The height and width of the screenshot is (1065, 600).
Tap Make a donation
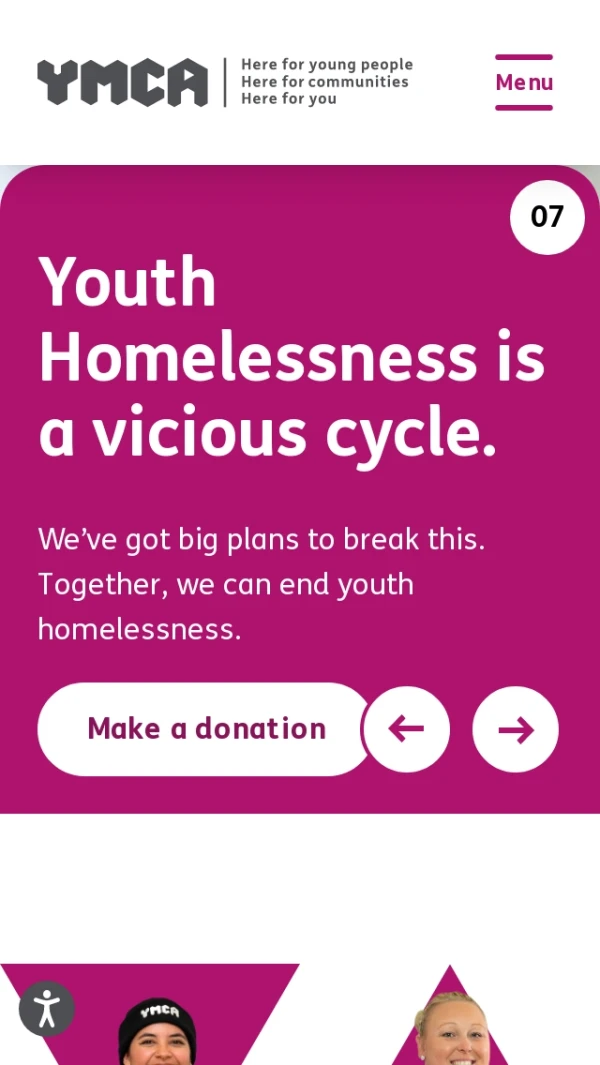205,729
